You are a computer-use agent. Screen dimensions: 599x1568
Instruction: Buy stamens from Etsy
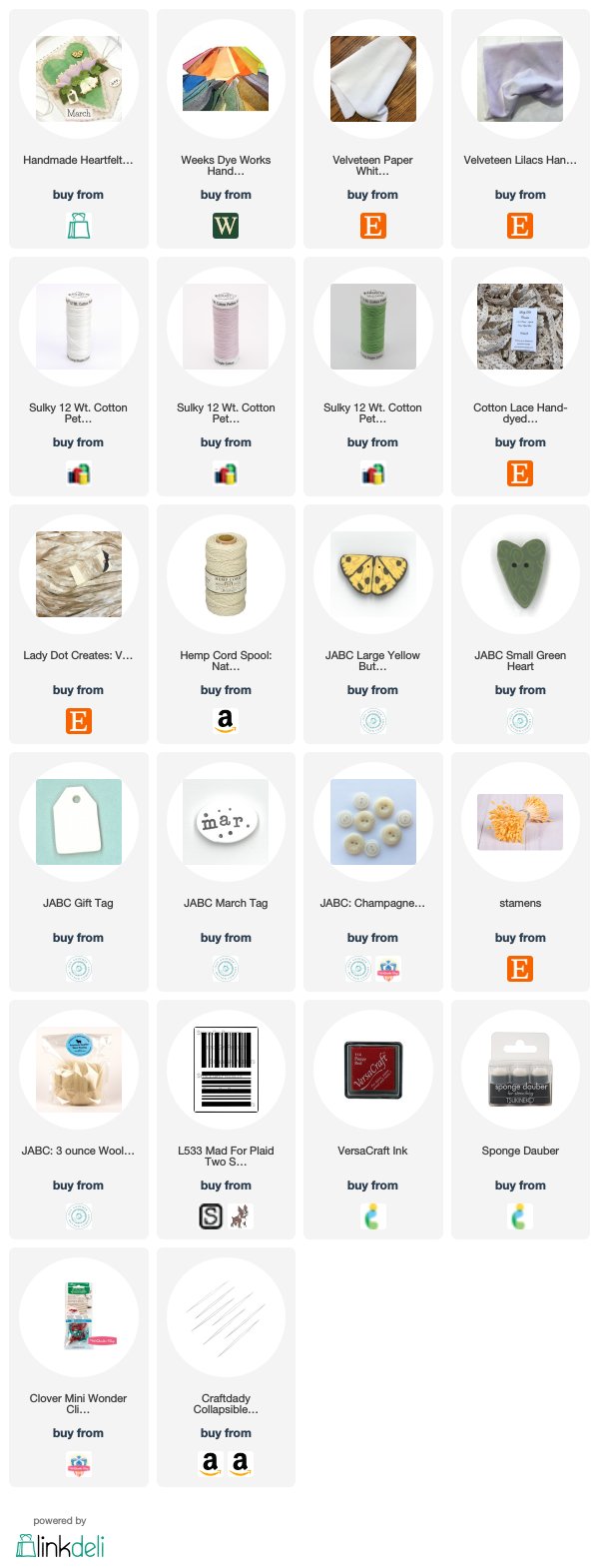[x=520, y=968]
